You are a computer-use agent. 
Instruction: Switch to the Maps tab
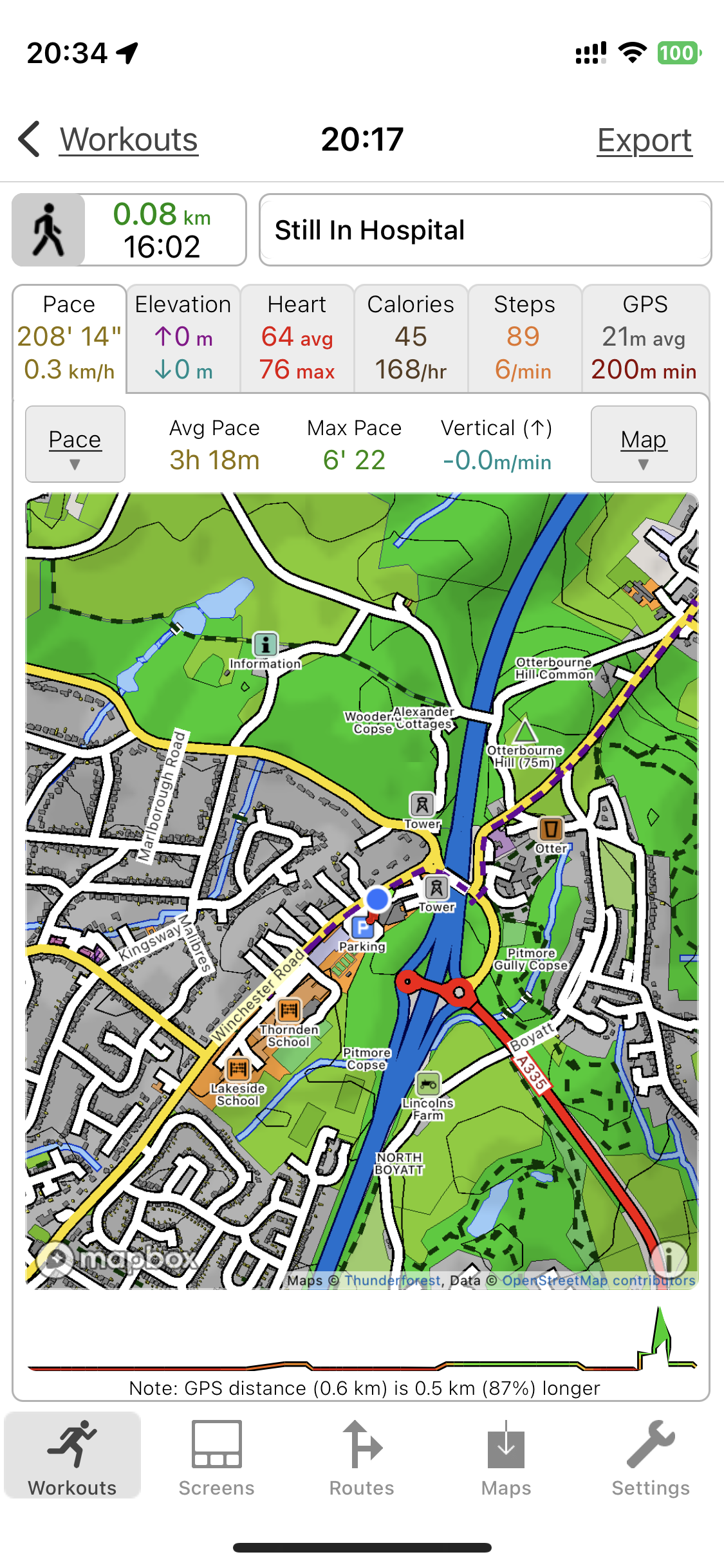[506, 1459]
